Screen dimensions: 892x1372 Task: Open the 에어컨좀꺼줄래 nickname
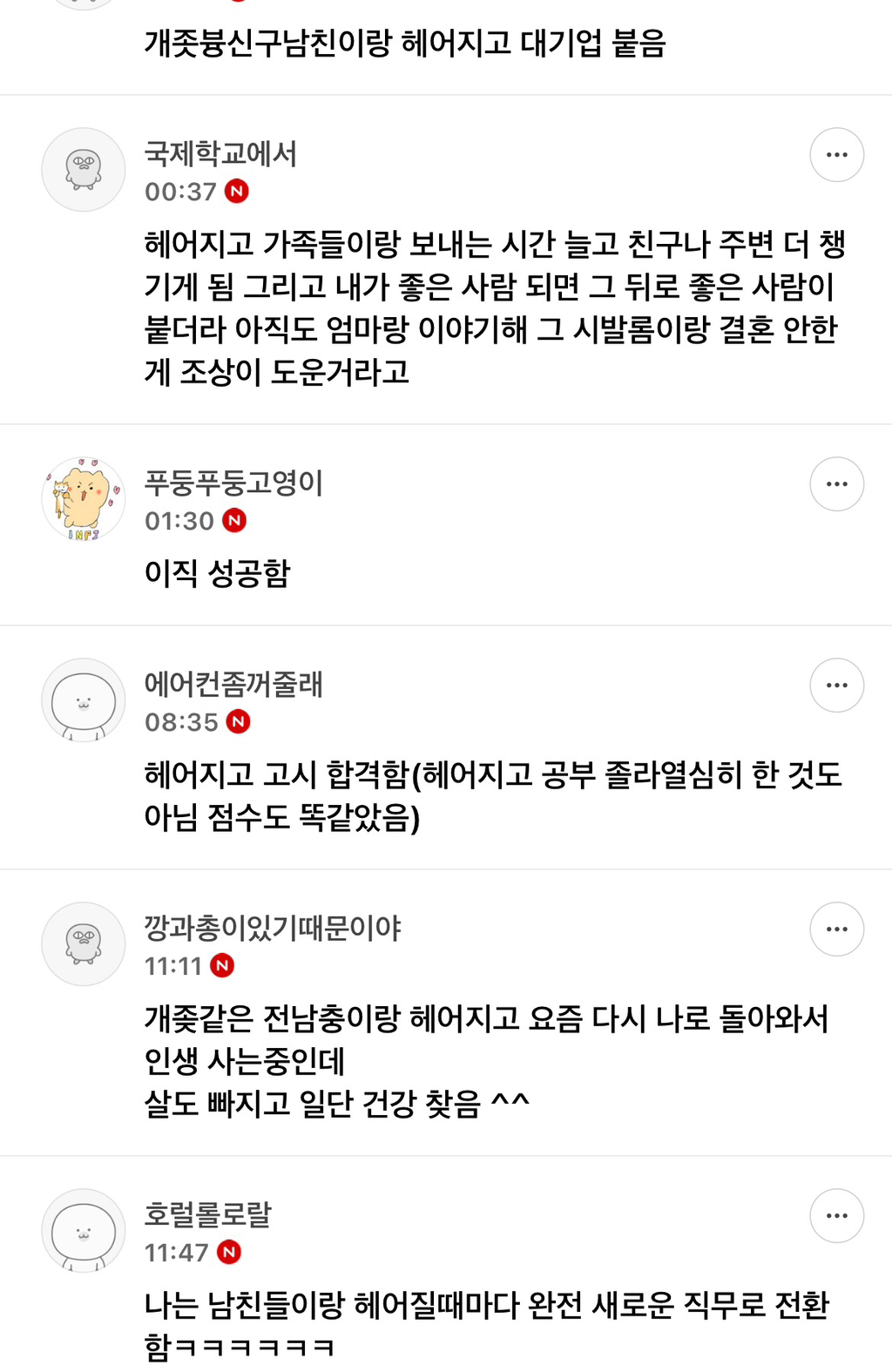coord(233,684)
